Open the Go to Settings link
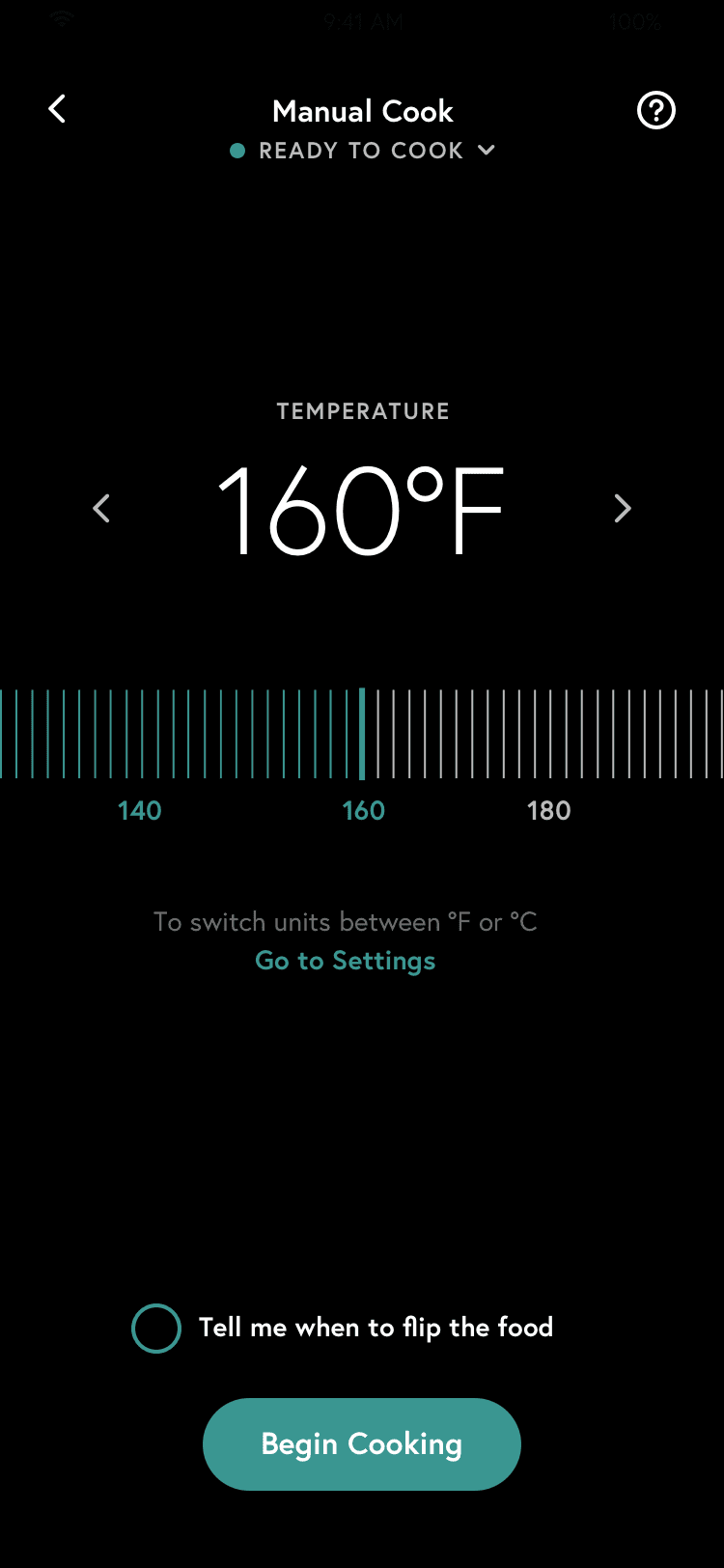Image resolution: width=724 pixels, height=1568 pixels. tap(345, 961)
